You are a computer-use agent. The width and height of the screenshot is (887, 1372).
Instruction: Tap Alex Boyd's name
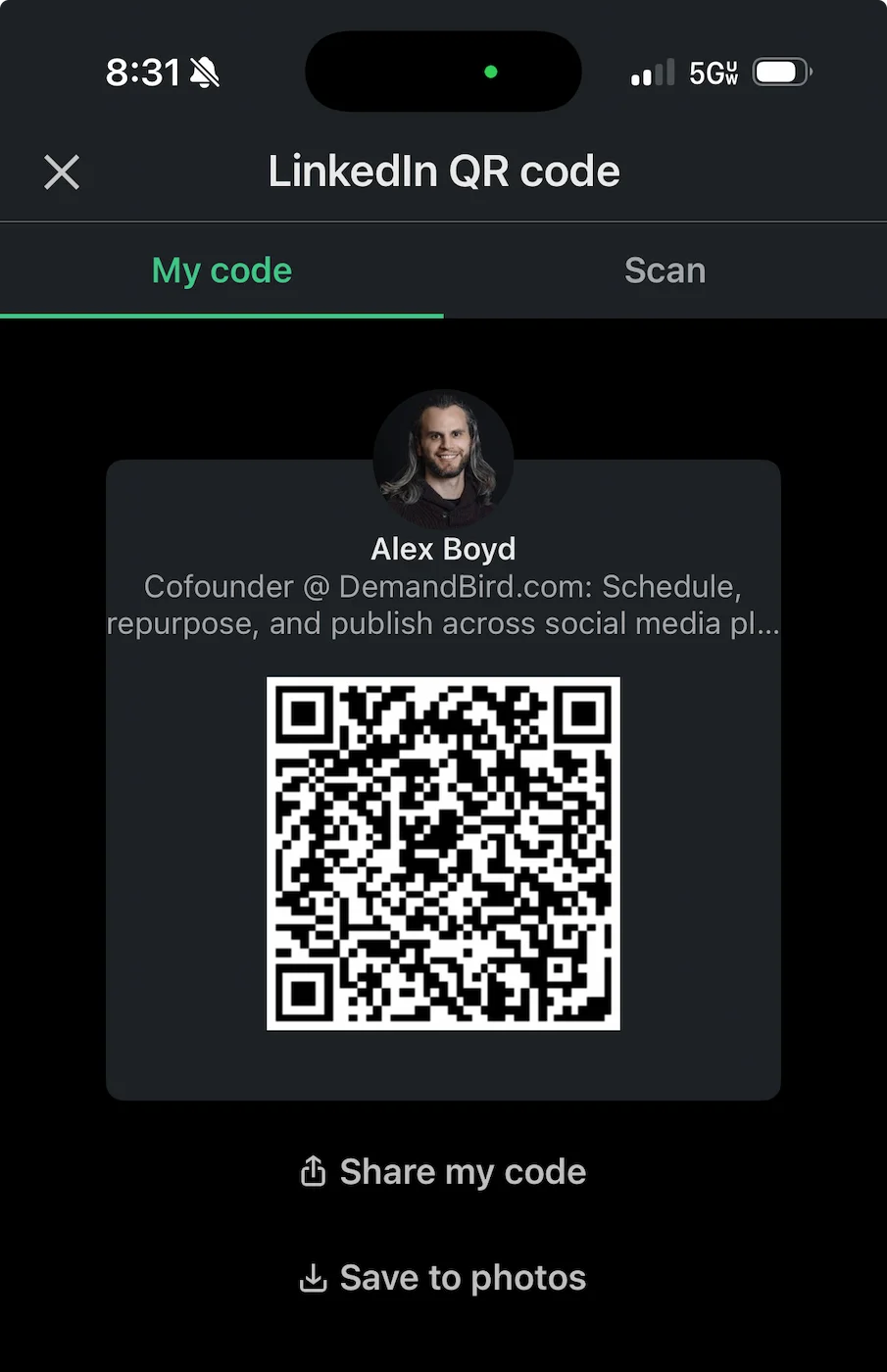click(443, 549)
